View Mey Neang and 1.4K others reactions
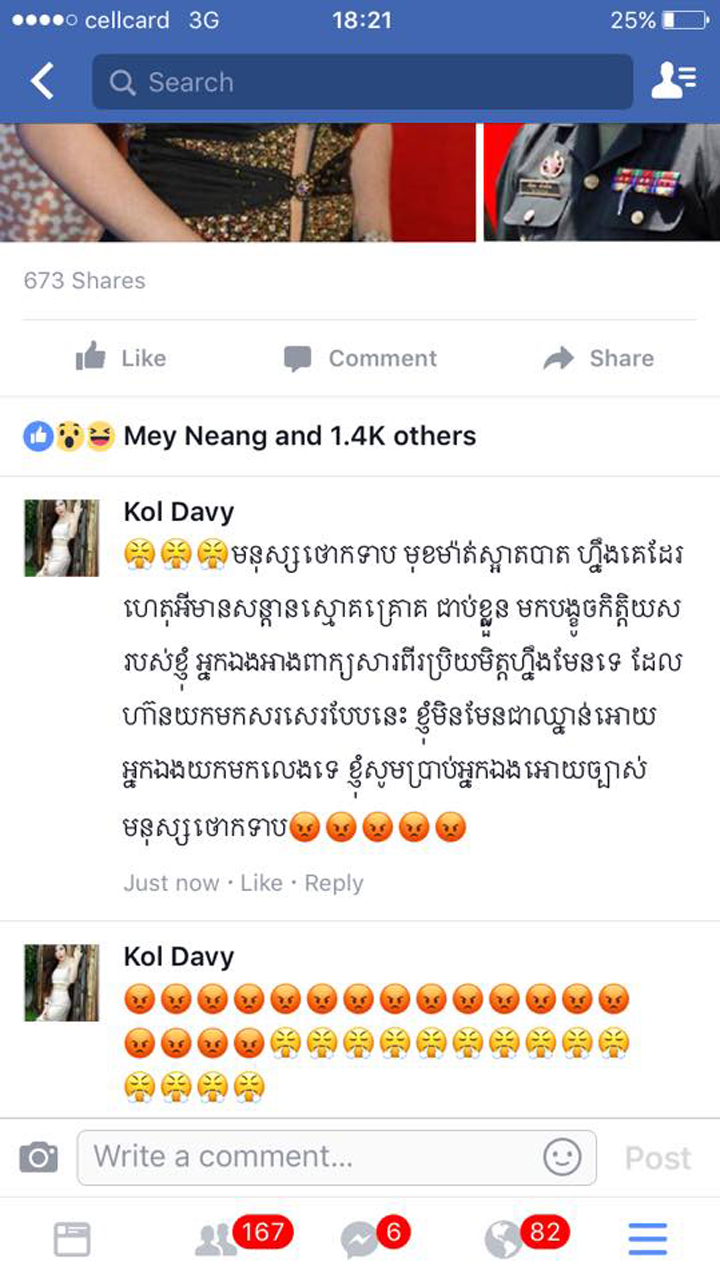Image resolution: width=720 pixels, height=1282 pixels. click(x=250, y=436)
